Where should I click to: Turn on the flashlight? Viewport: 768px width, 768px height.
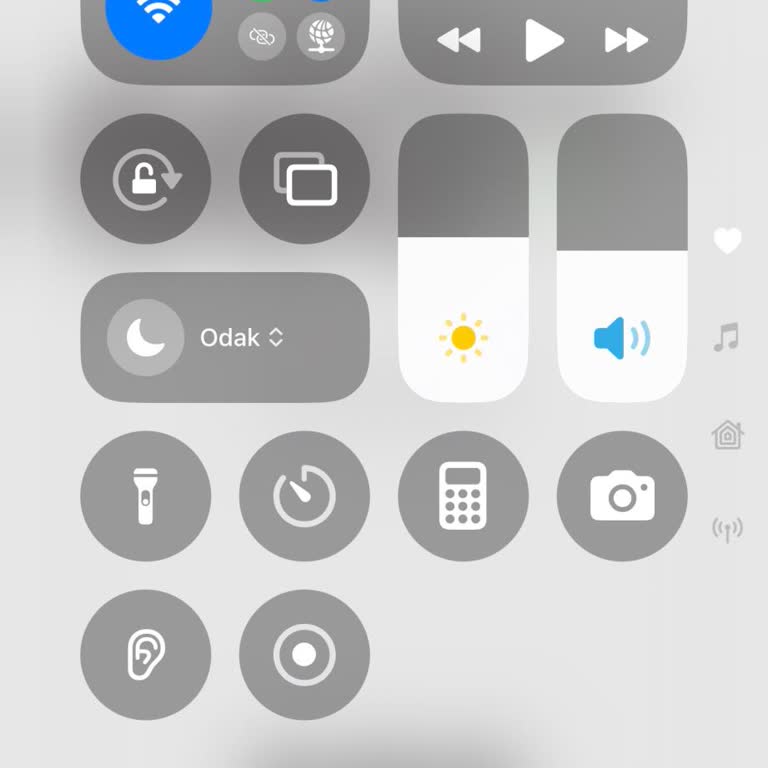click(146, 496)
